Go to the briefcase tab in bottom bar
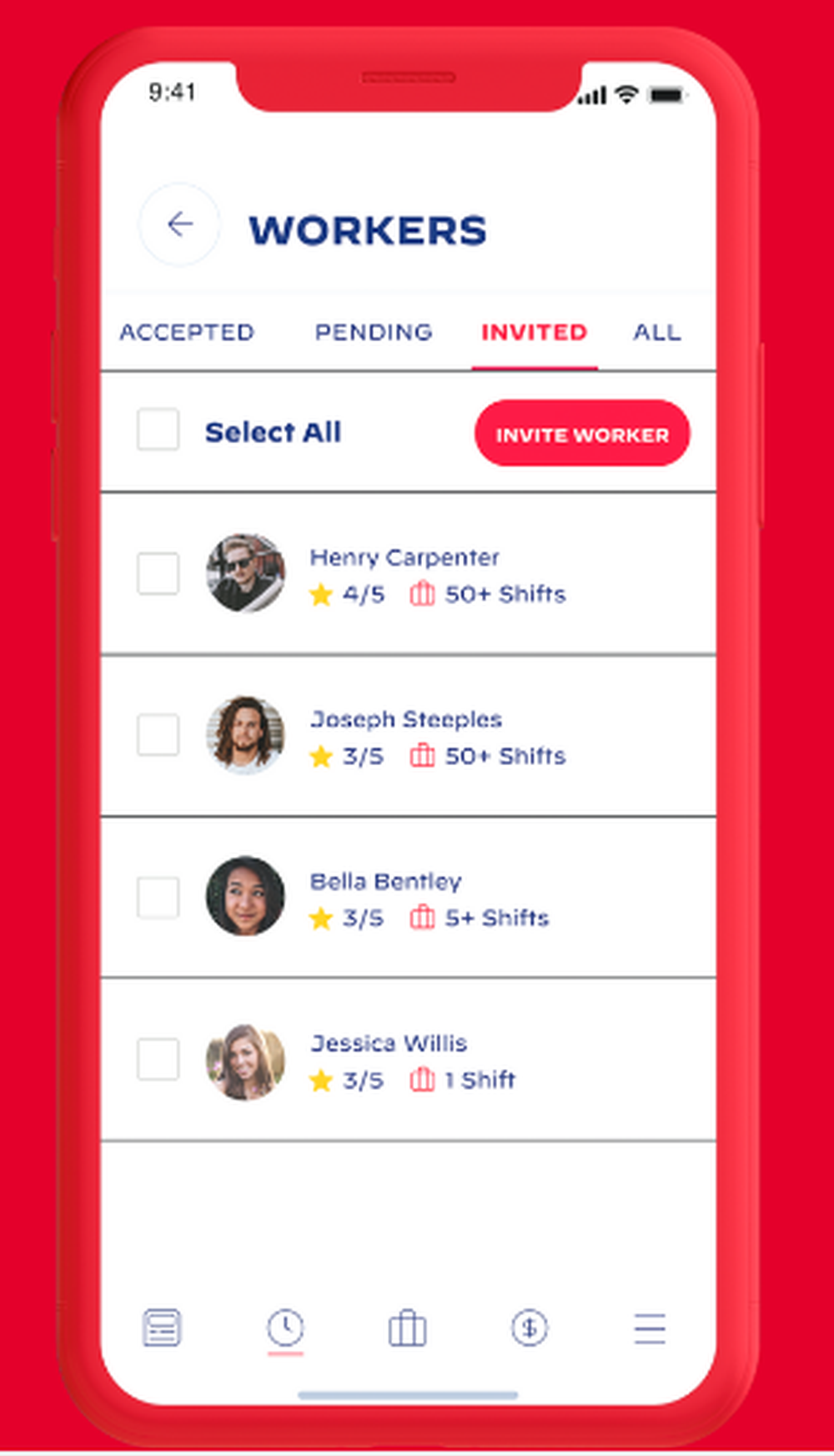834x1456 pixels. pyautogui.click(x=407, y=1328)
